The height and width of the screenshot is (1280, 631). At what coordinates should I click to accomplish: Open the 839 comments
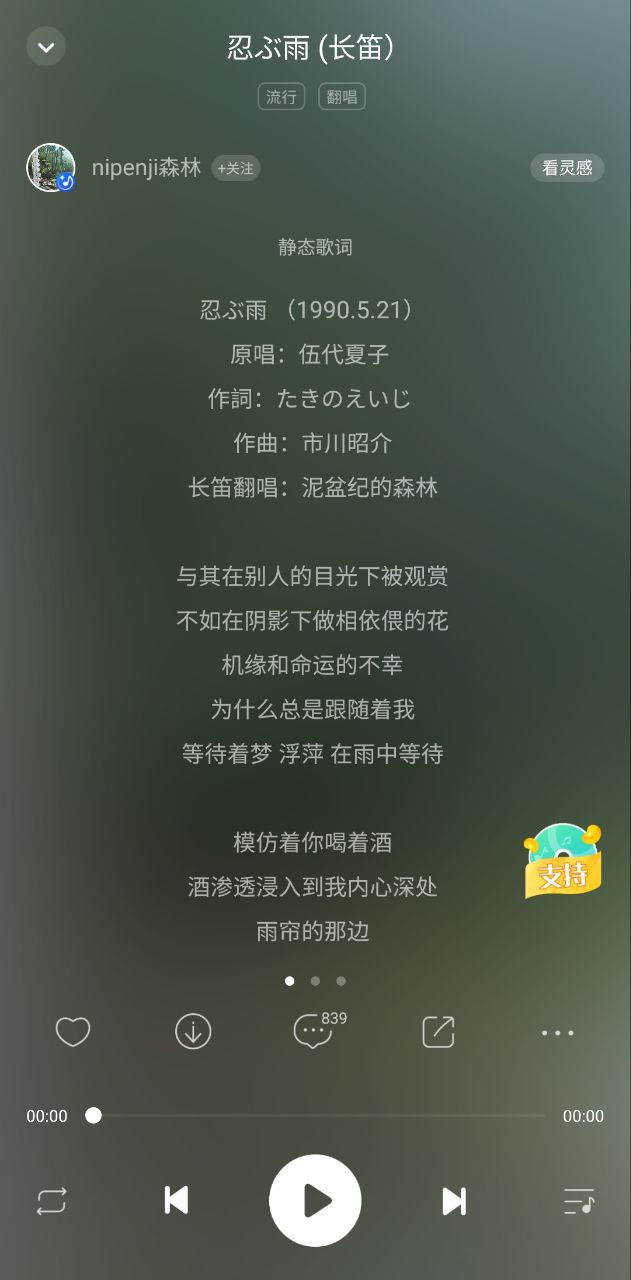click(315, 1032)
